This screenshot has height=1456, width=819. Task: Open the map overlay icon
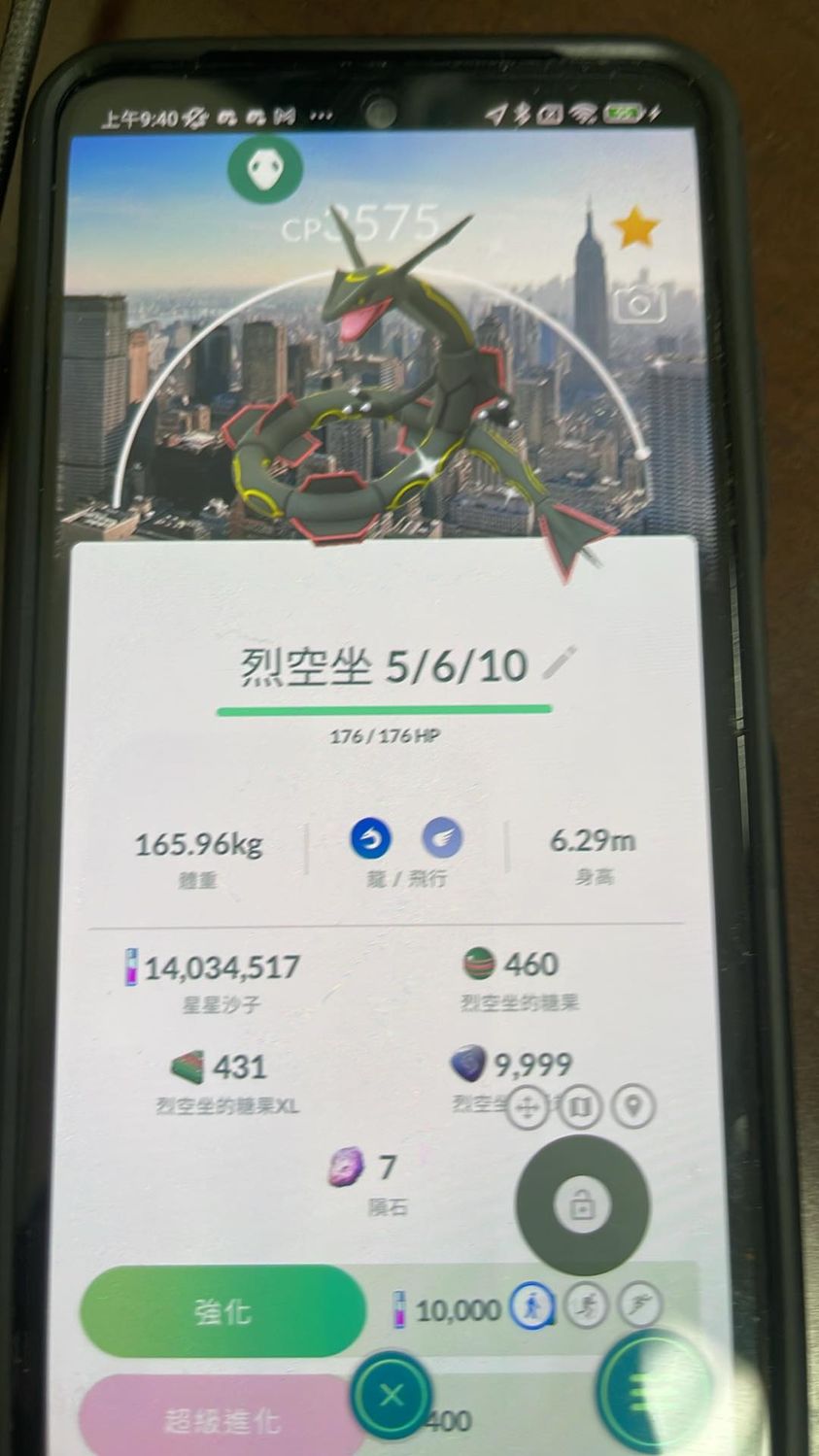point(581,1106)
